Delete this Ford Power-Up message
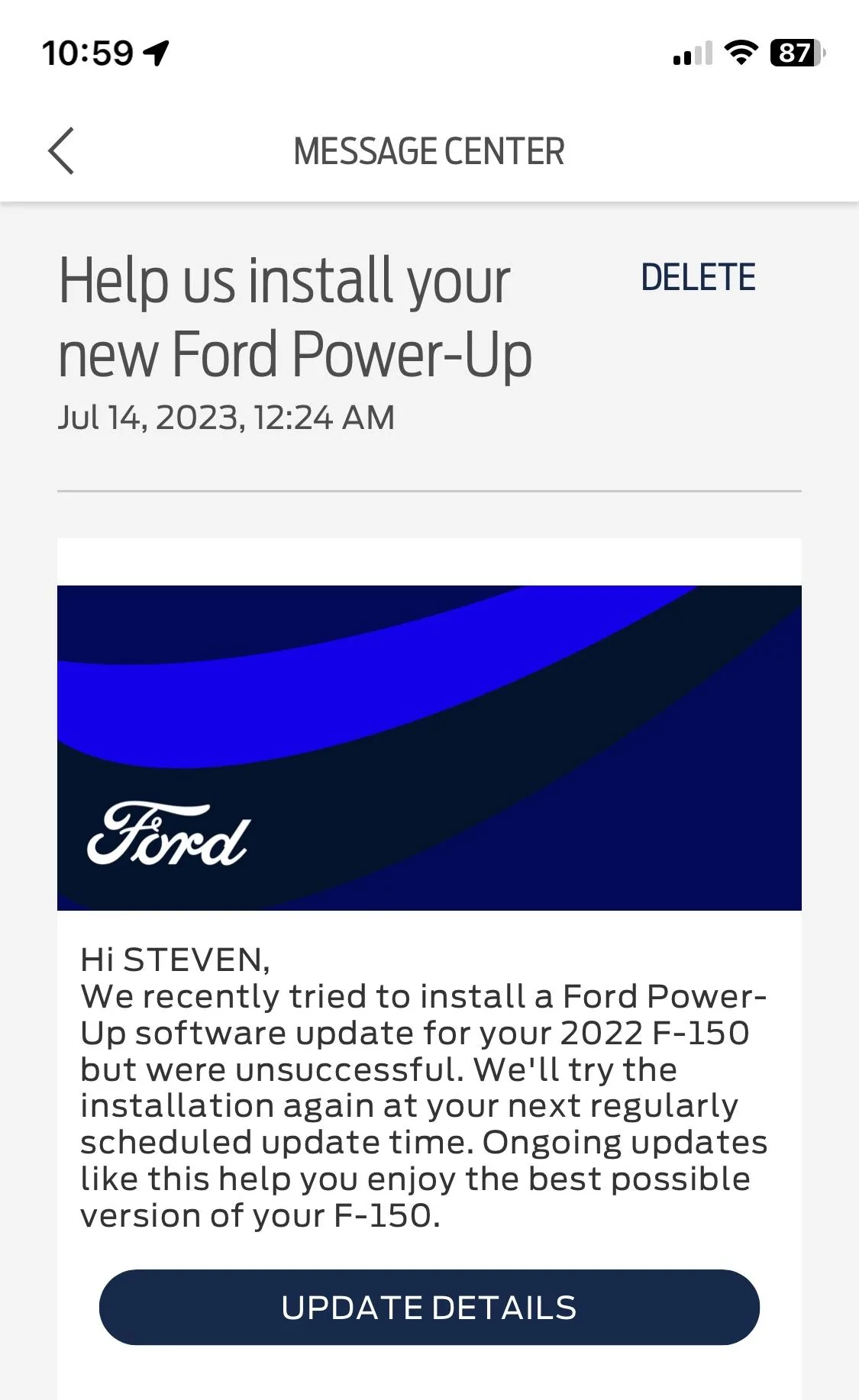859x1400 pixels. click(698, 277)
